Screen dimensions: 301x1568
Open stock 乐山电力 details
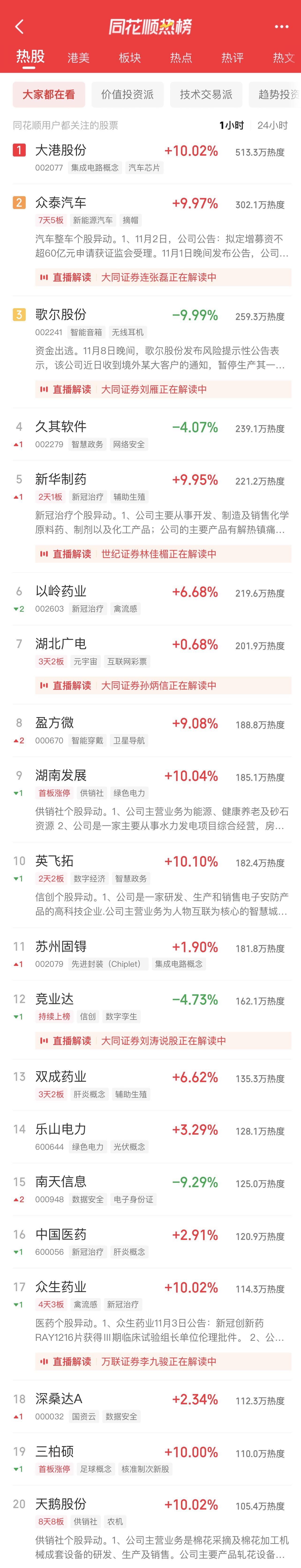(61, 1129)
